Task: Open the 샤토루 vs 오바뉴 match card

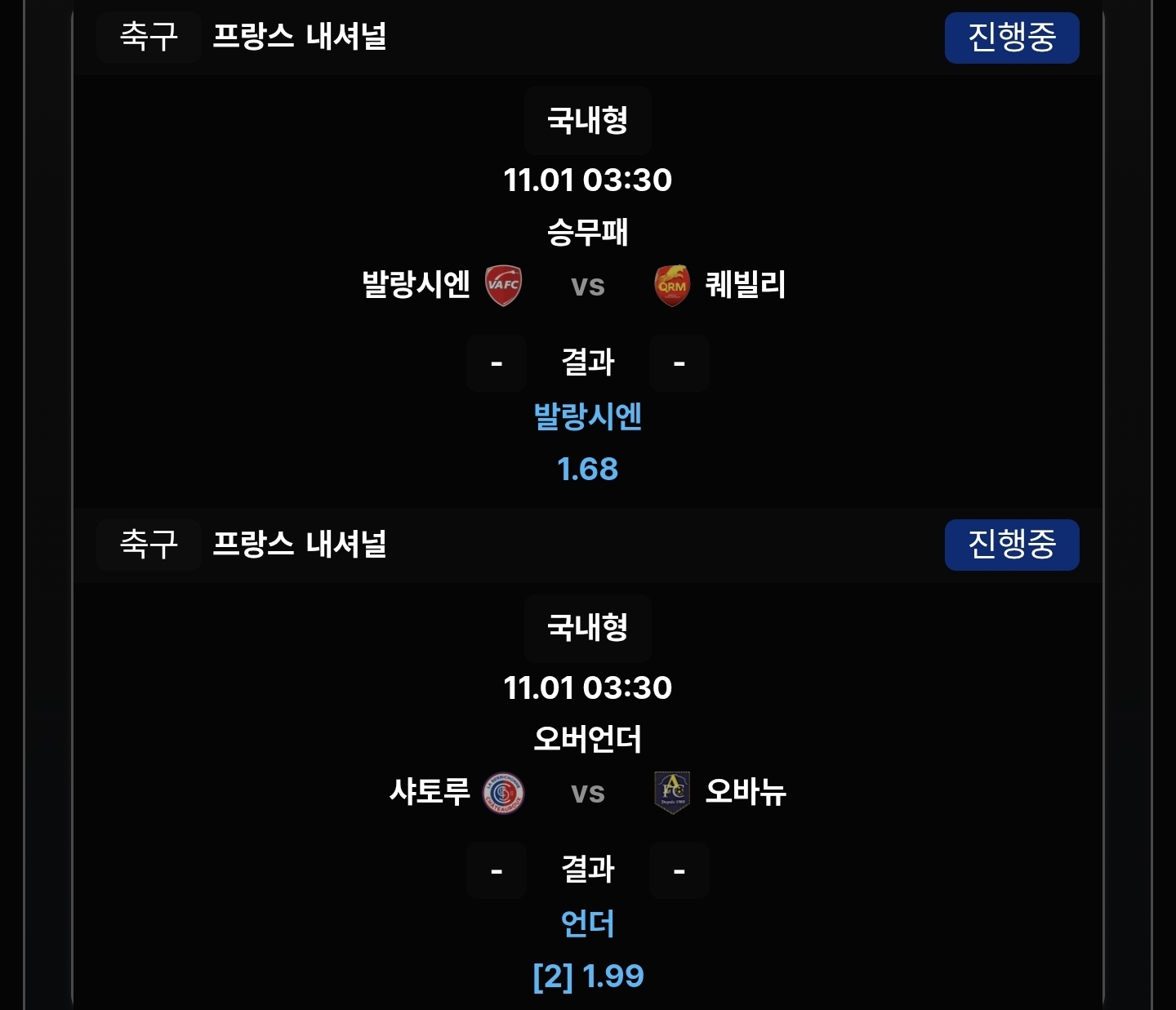Action: [587, 792]
